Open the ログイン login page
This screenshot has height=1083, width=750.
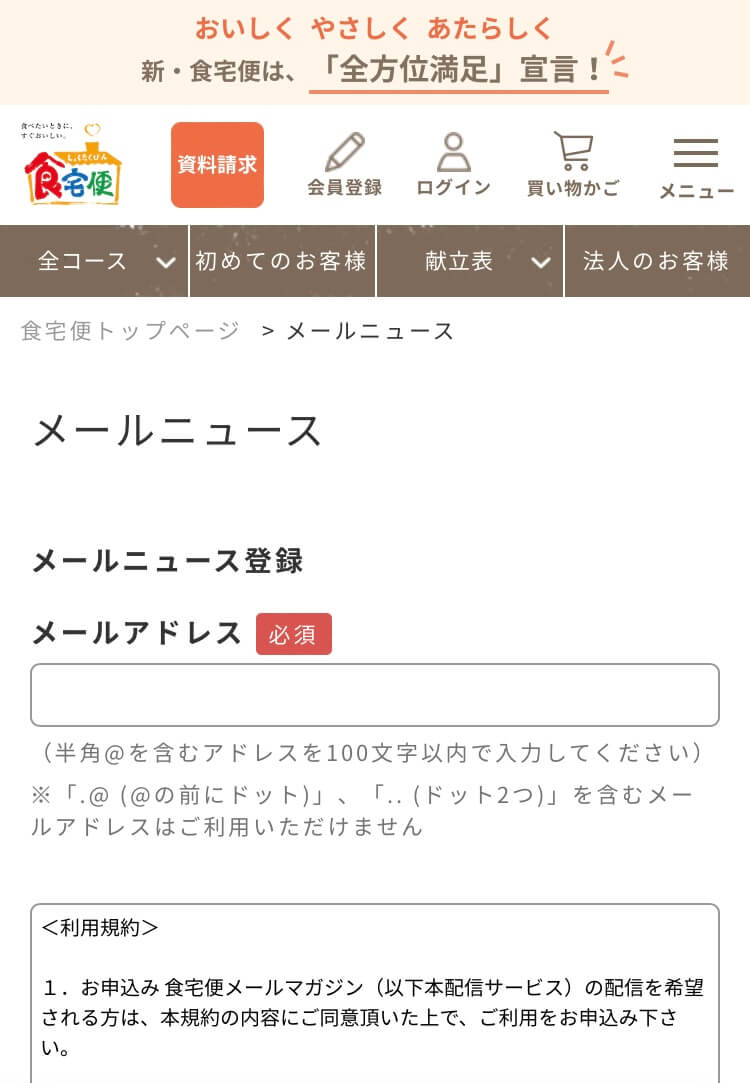pos(453,165)
